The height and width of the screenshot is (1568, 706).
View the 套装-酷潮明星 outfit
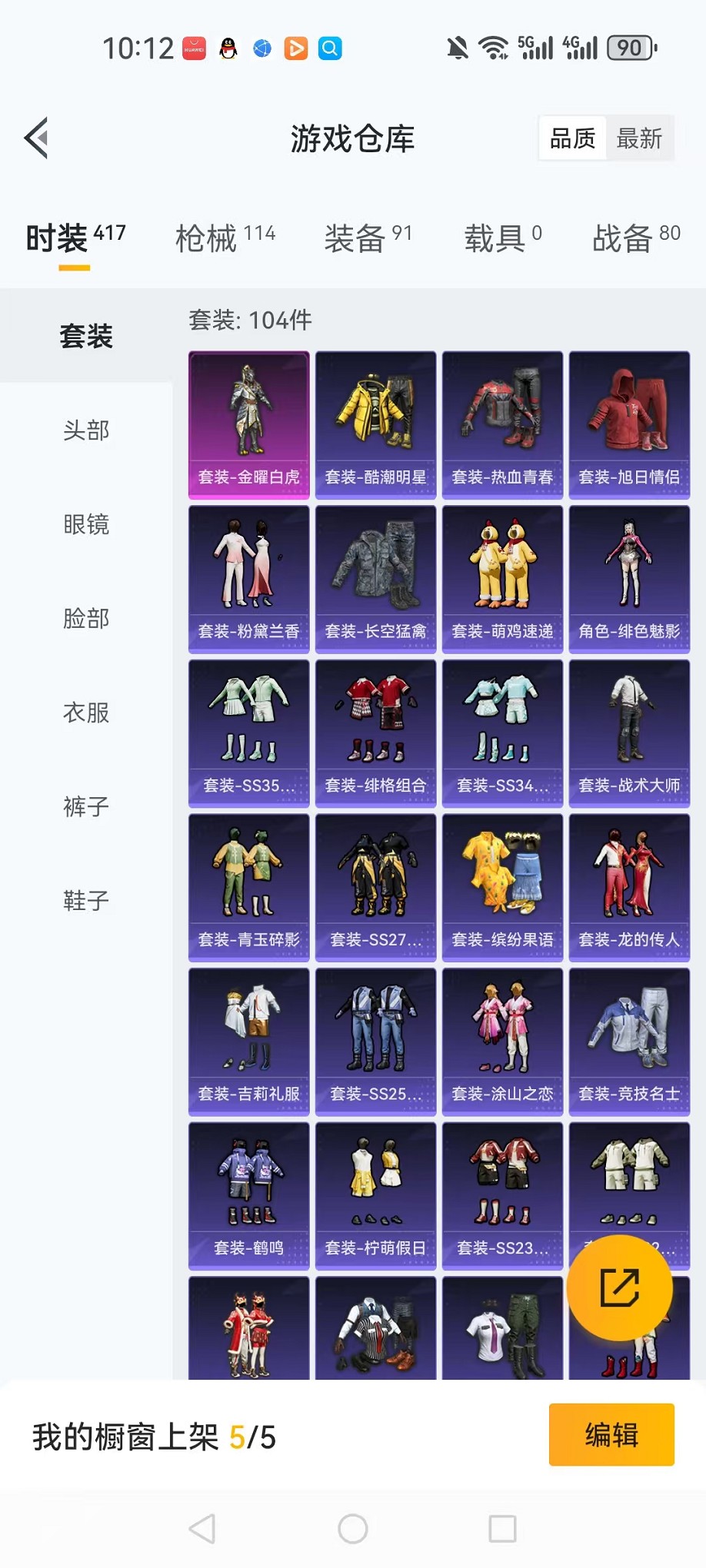[375, 425]
